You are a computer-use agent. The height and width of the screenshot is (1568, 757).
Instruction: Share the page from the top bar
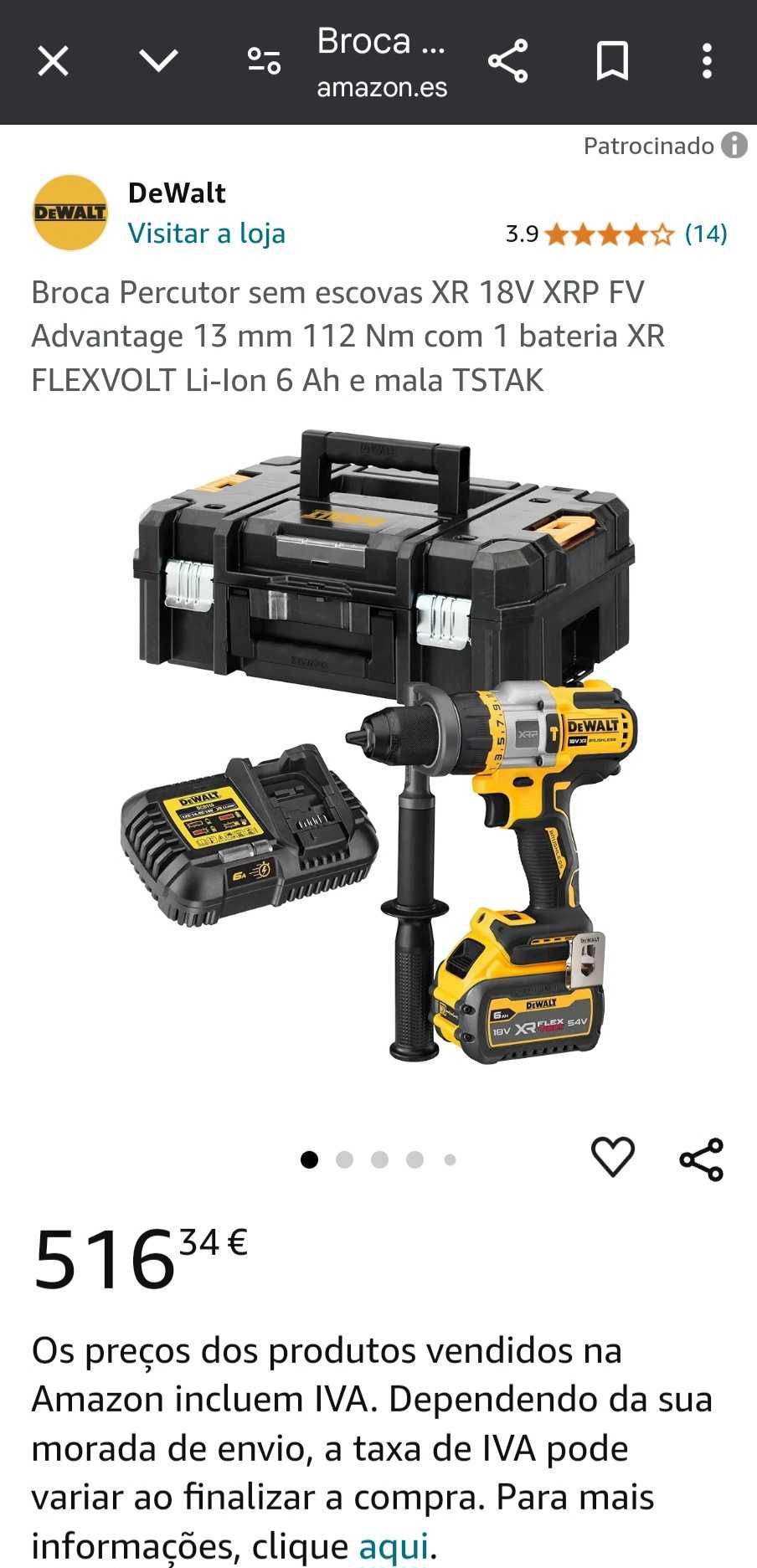click(508, 61)
